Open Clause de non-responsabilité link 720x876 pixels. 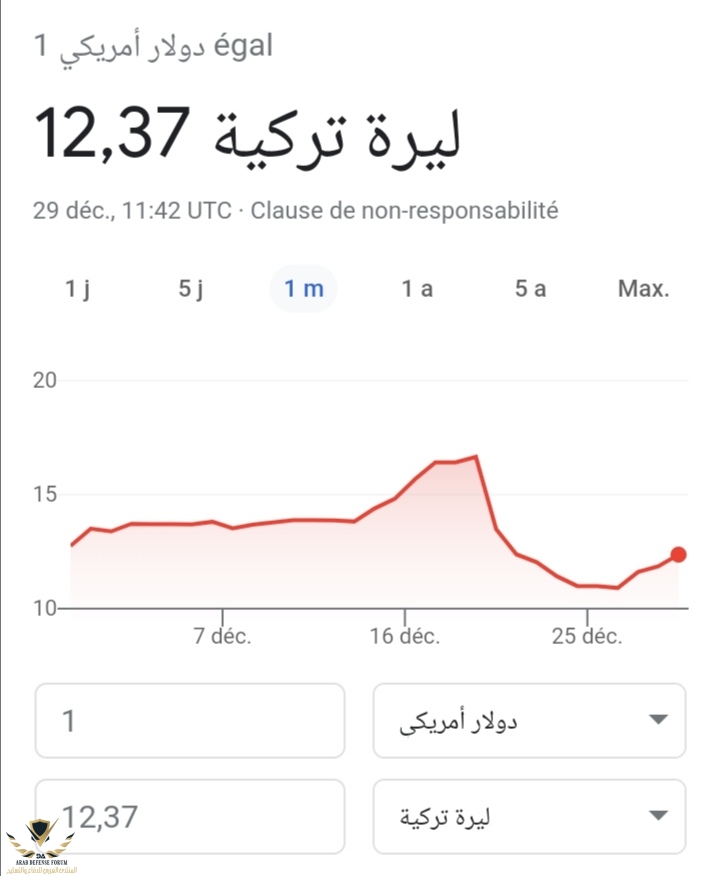[x=404, y=211]
